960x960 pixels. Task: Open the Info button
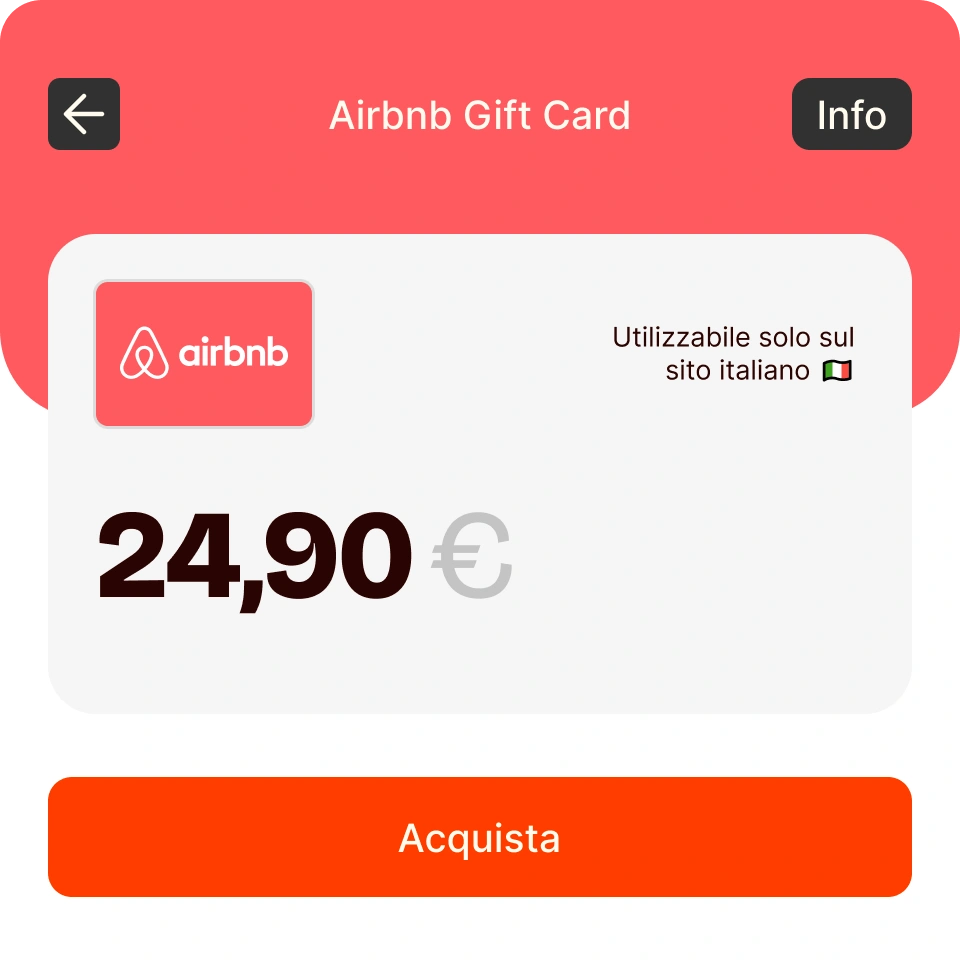[851, 114]
